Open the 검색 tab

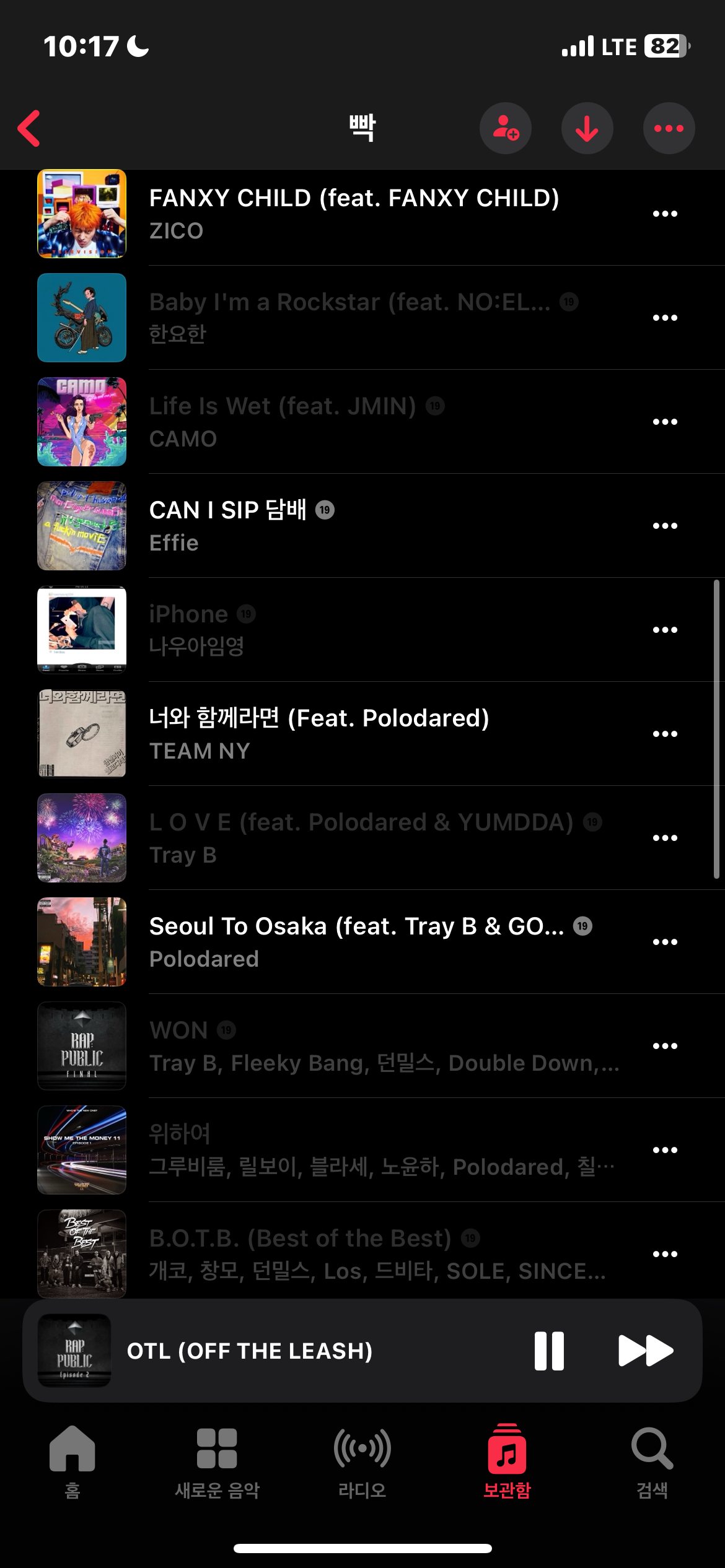[652, 1461]
